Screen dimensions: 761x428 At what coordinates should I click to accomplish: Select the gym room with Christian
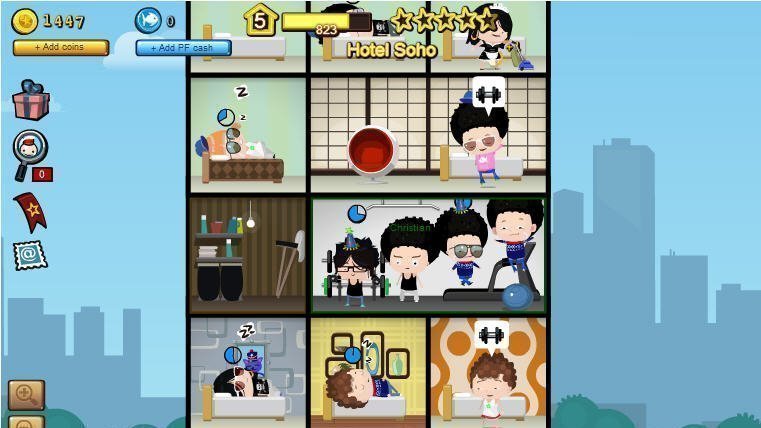point(428,255)
